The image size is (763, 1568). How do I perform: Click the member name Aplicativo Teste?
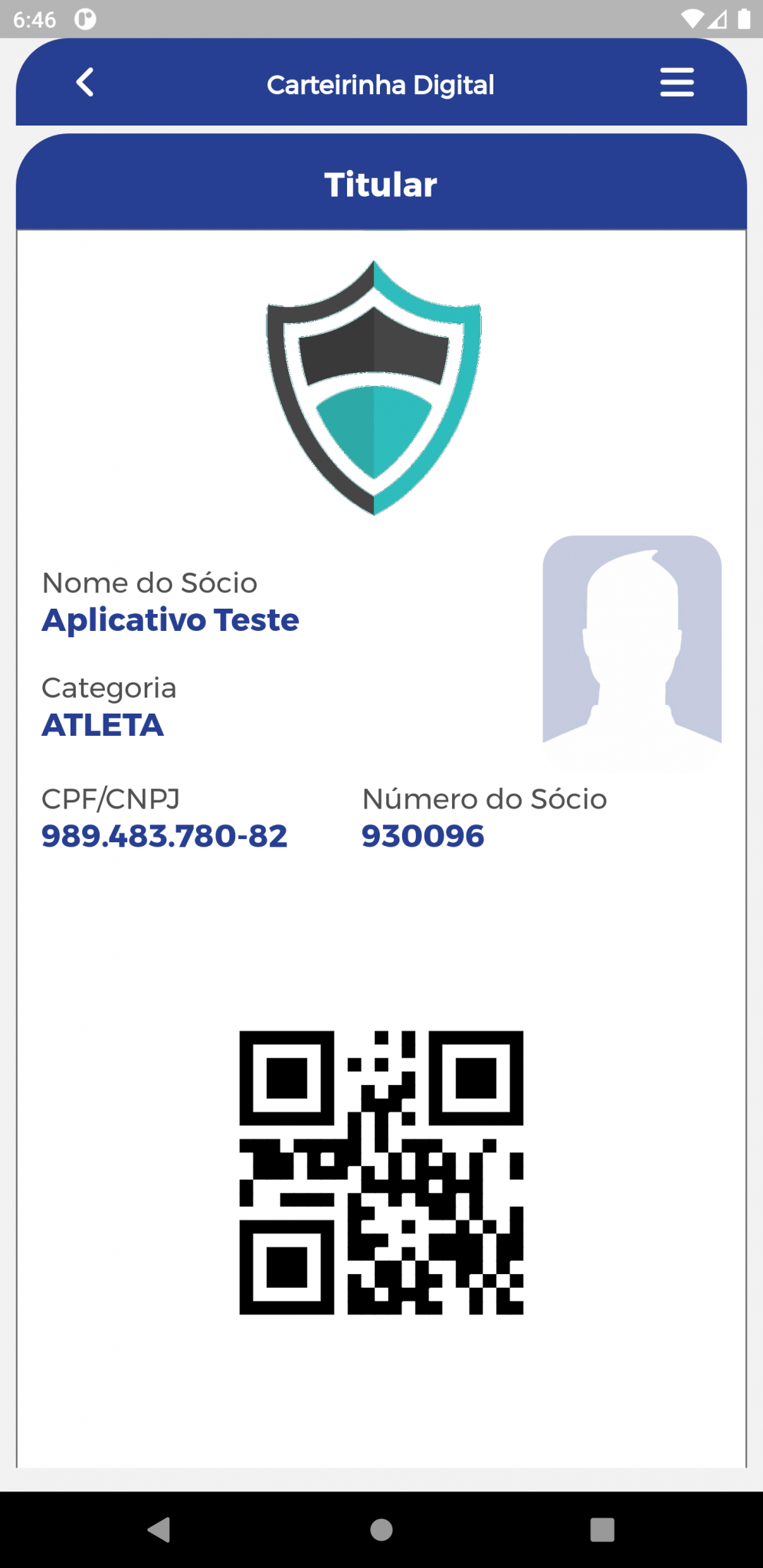(x=170, y=620)
